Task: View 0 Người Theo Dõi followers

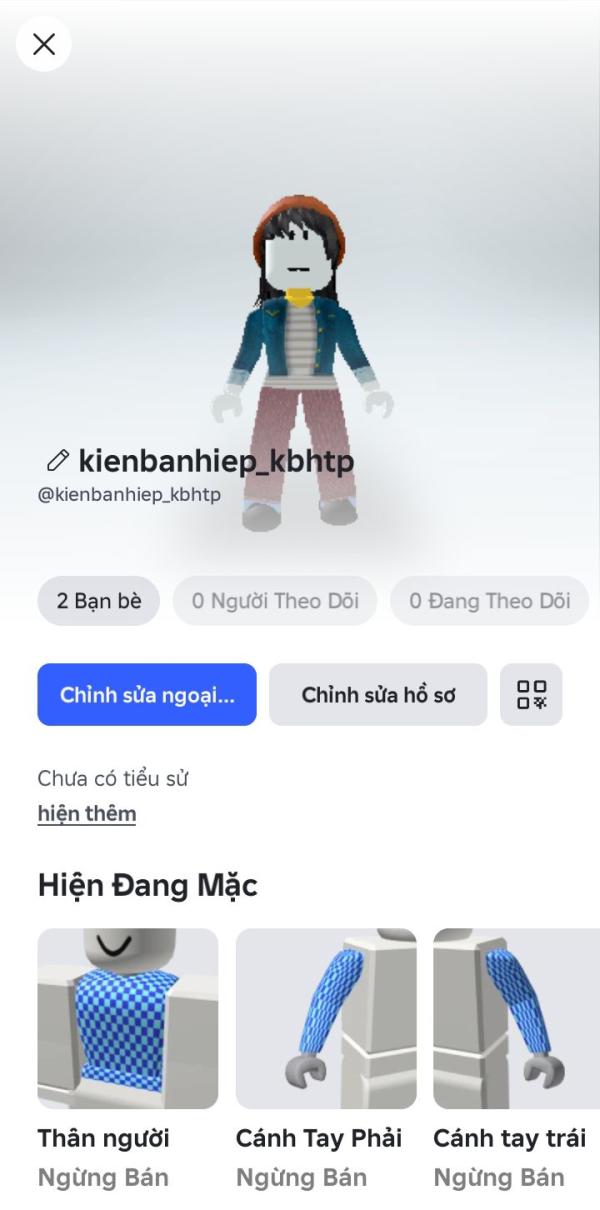Action: [275, 601]
